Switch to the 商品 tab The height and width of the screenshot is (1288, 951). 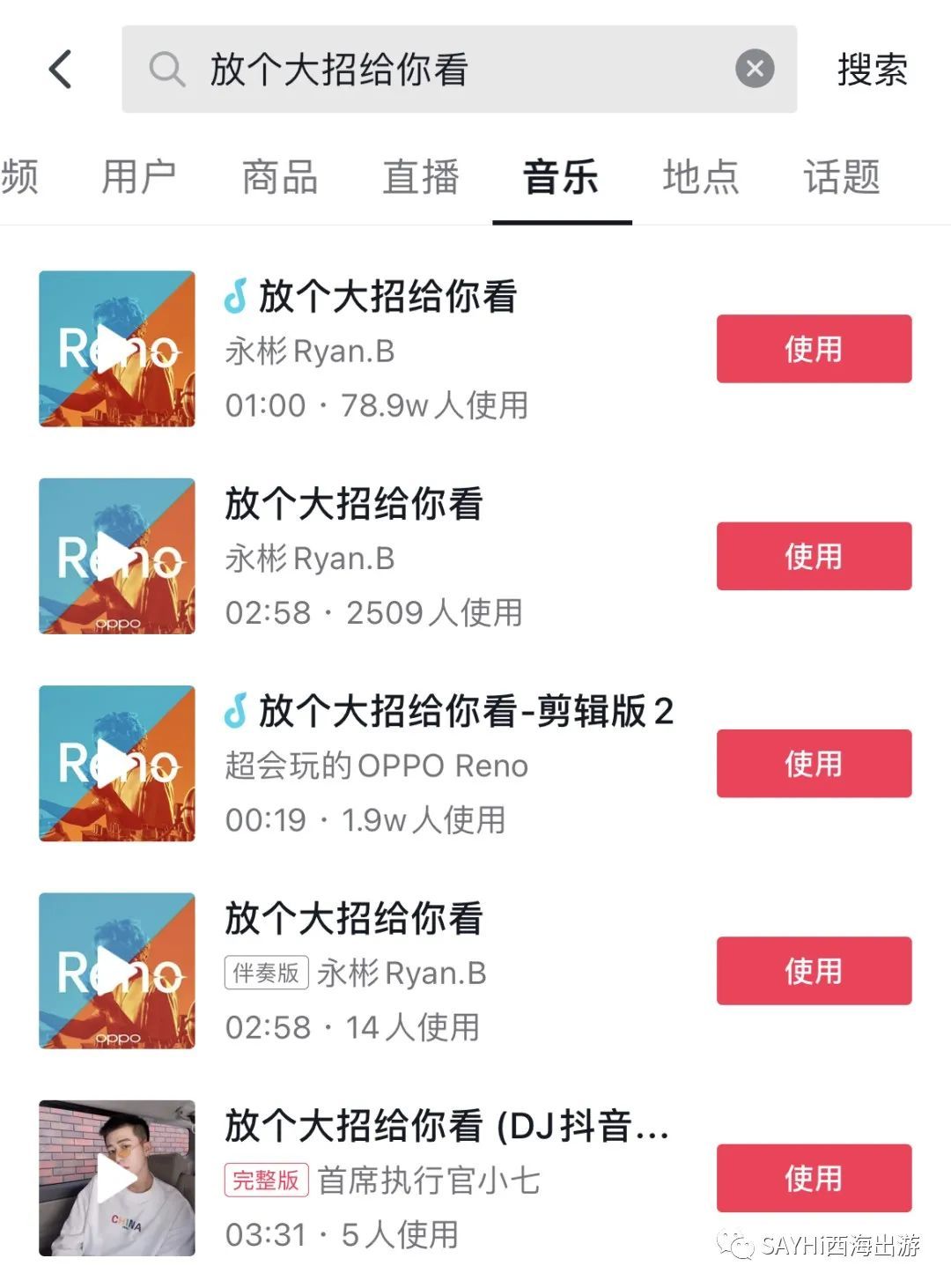click(278, 177)
